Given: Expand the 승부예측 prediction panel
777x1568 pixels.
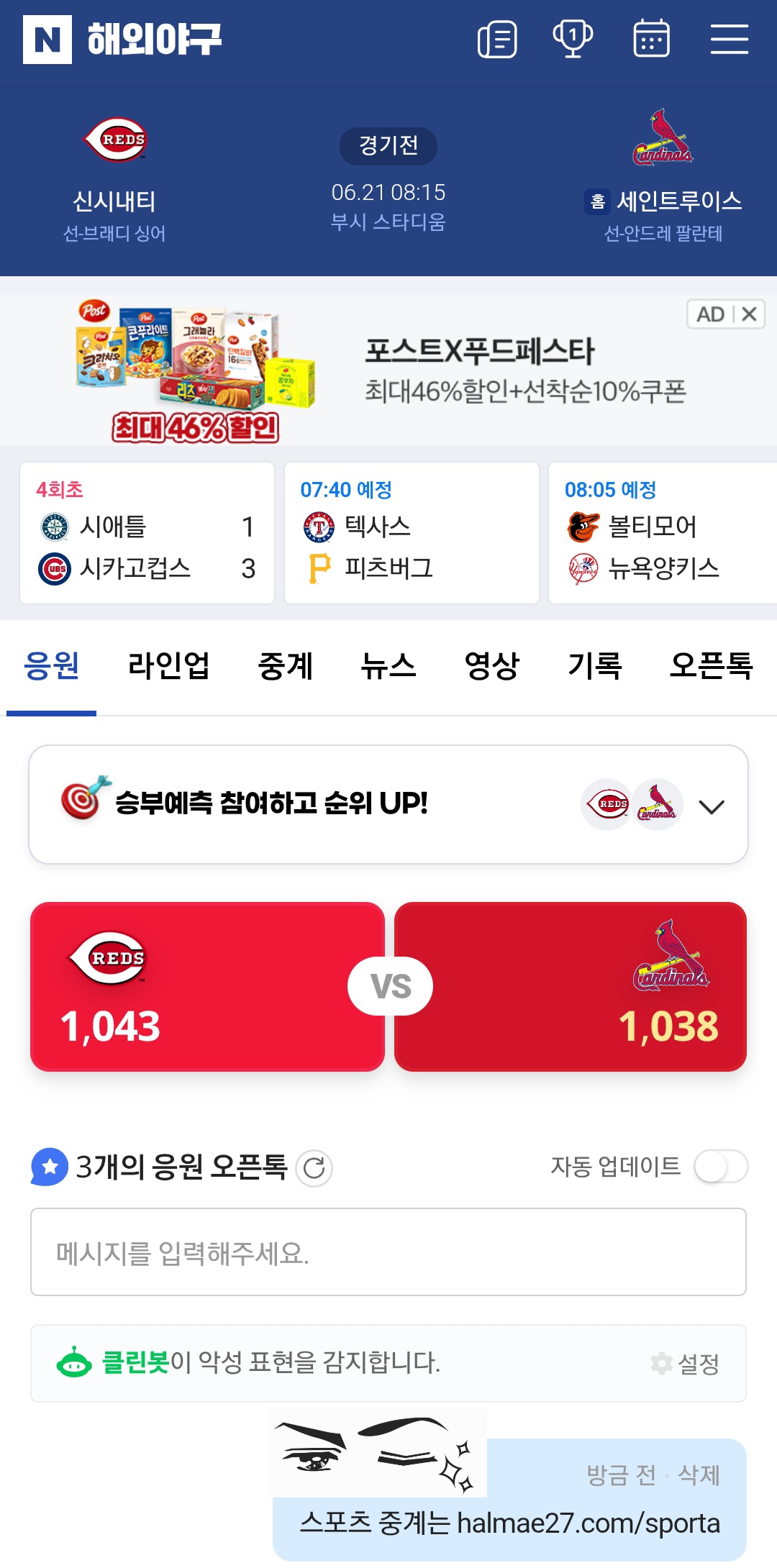Looking at the screenshot, I should click(x=712, y=806).
